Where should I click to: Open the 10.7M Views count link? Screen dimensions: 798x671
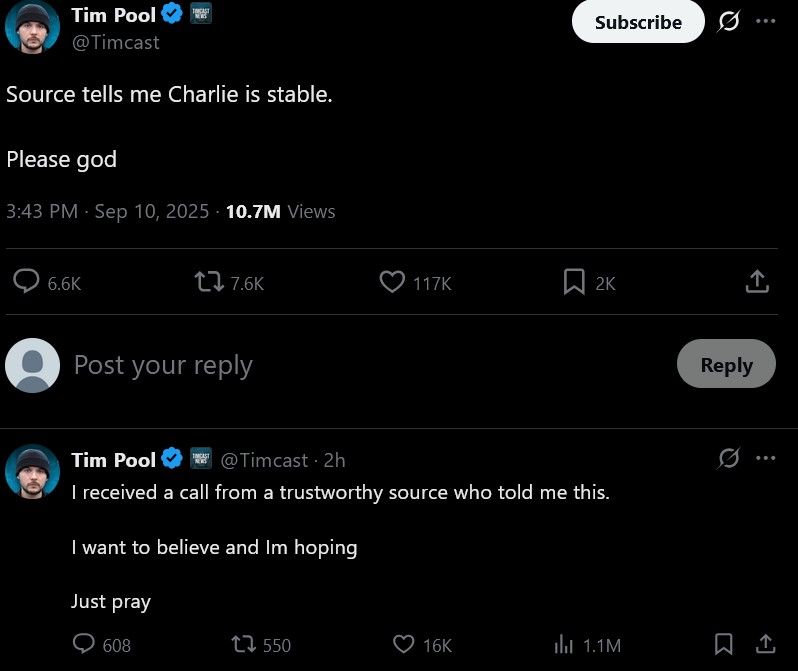tap(280, 211)
